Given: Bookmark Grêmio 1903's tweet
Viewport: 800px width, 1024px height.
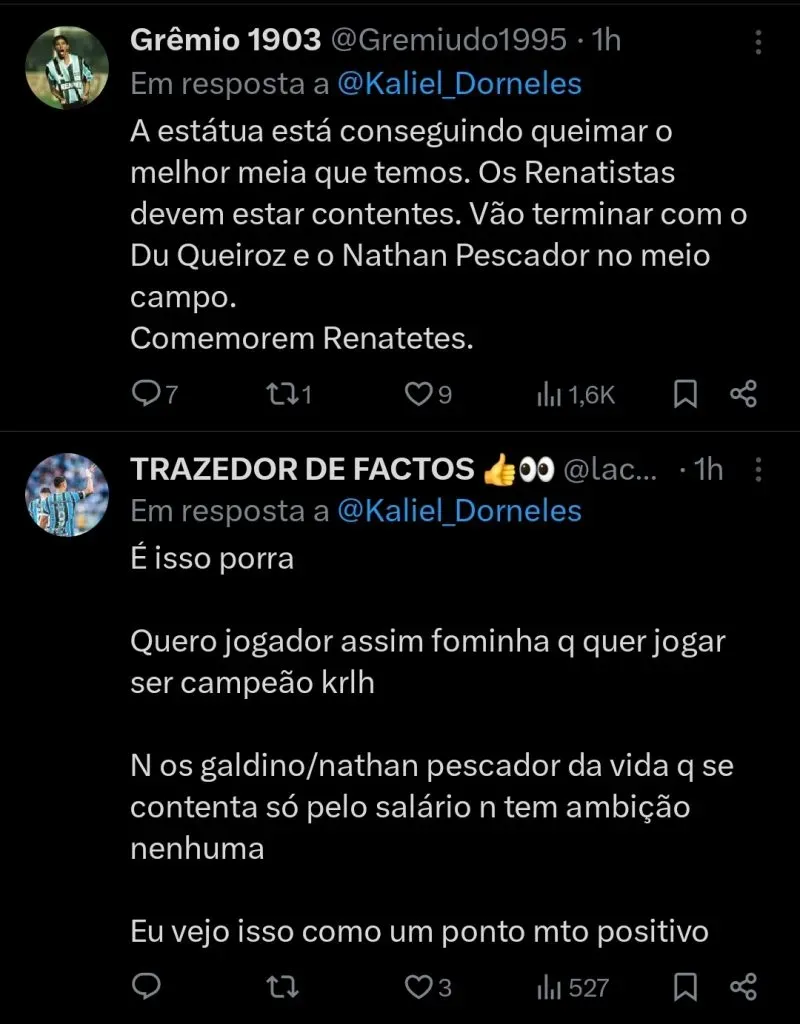Looking at the screenshot, I should coord(685,394).
